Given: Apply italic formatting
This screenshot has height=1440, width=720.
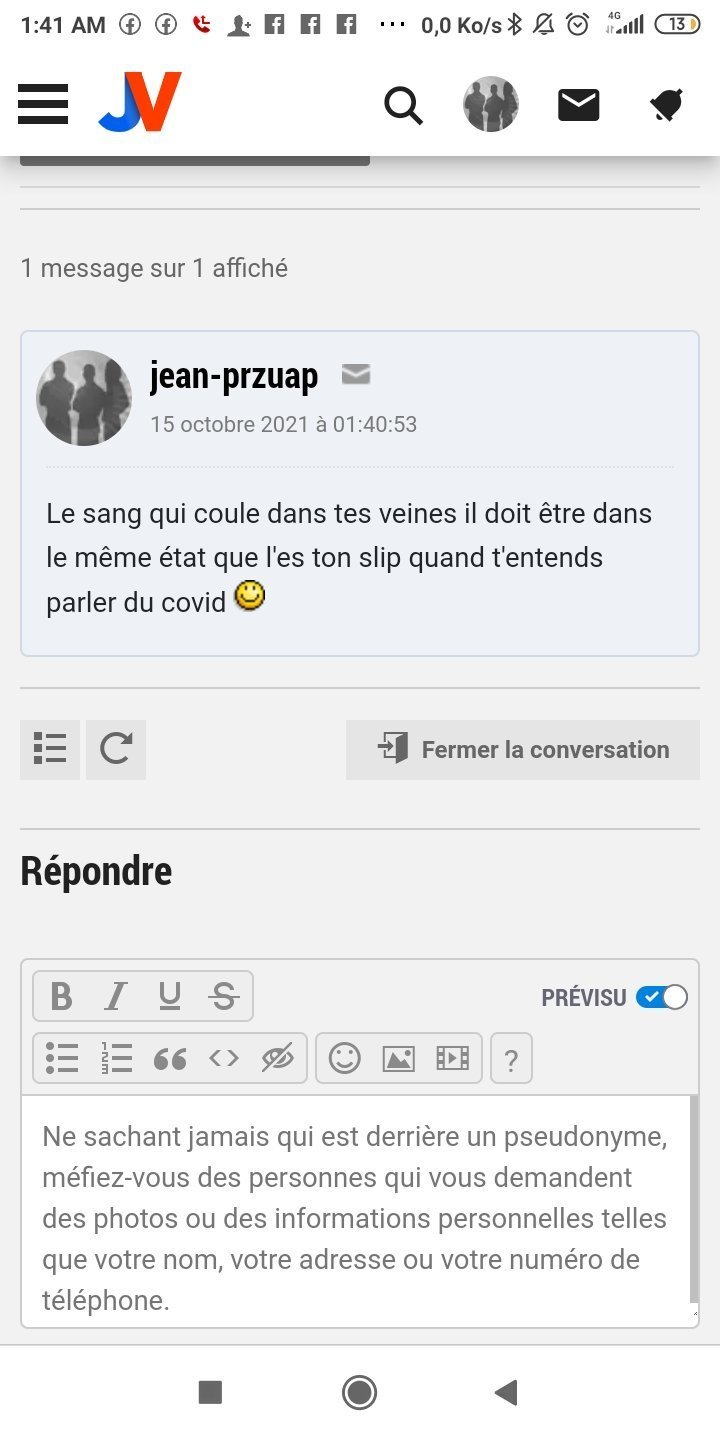Looking at the screenshot, I should pyautogui.click(x=116, y=996).
